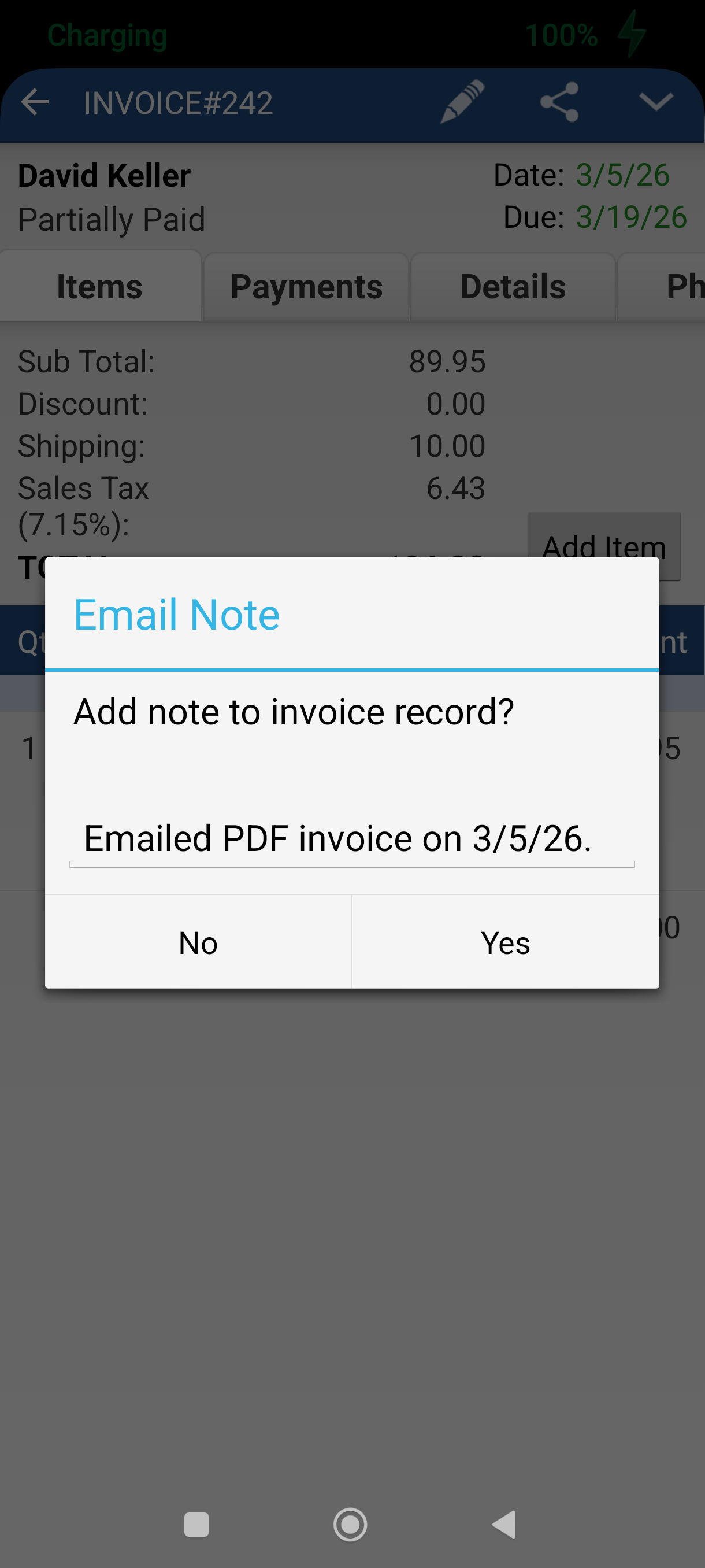
Task: Select the Items tab
Action: pos(100,286)
